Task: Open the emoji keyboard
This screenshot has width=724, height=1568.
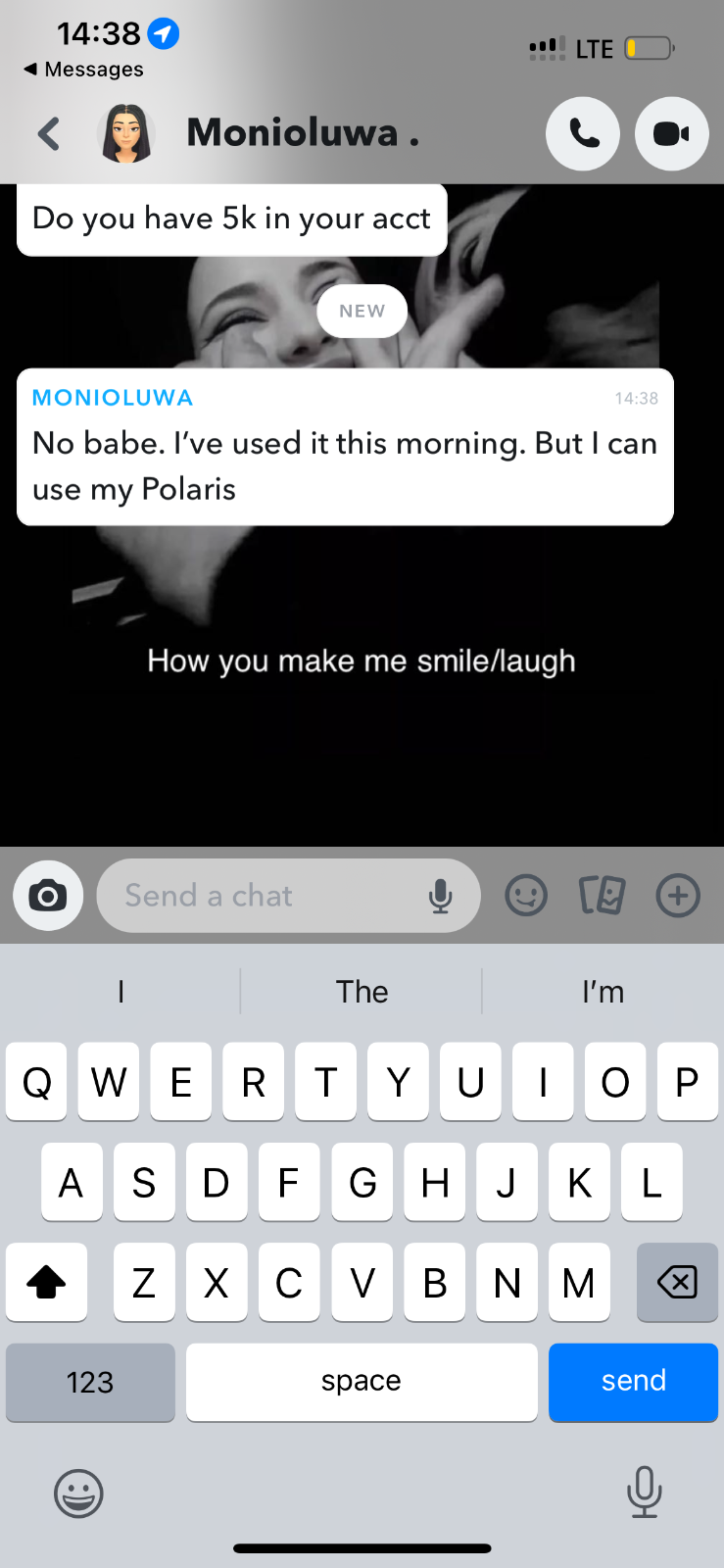Action: (x=78, y=1494)
